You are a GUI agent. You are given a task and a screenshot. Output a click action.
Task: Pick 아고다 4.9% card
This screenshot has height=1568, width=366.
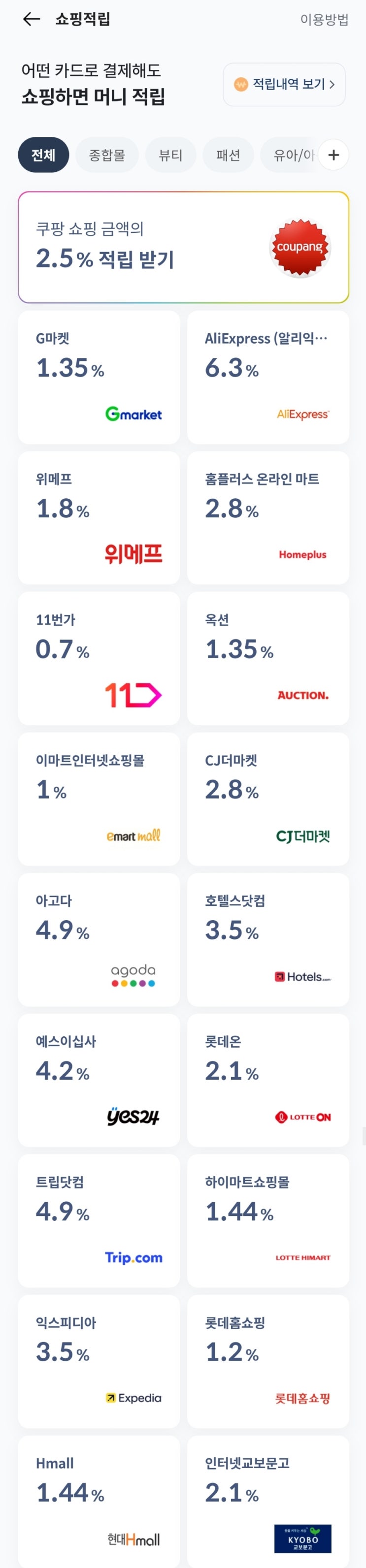[x=99, y=940]
